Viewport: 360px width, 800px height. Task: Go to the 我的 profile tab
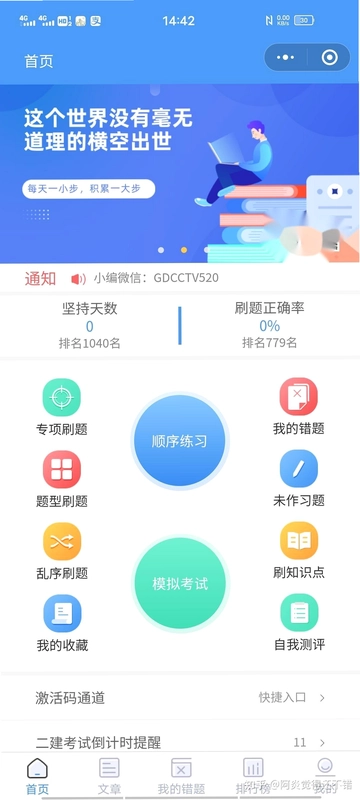tap(325, 777)
